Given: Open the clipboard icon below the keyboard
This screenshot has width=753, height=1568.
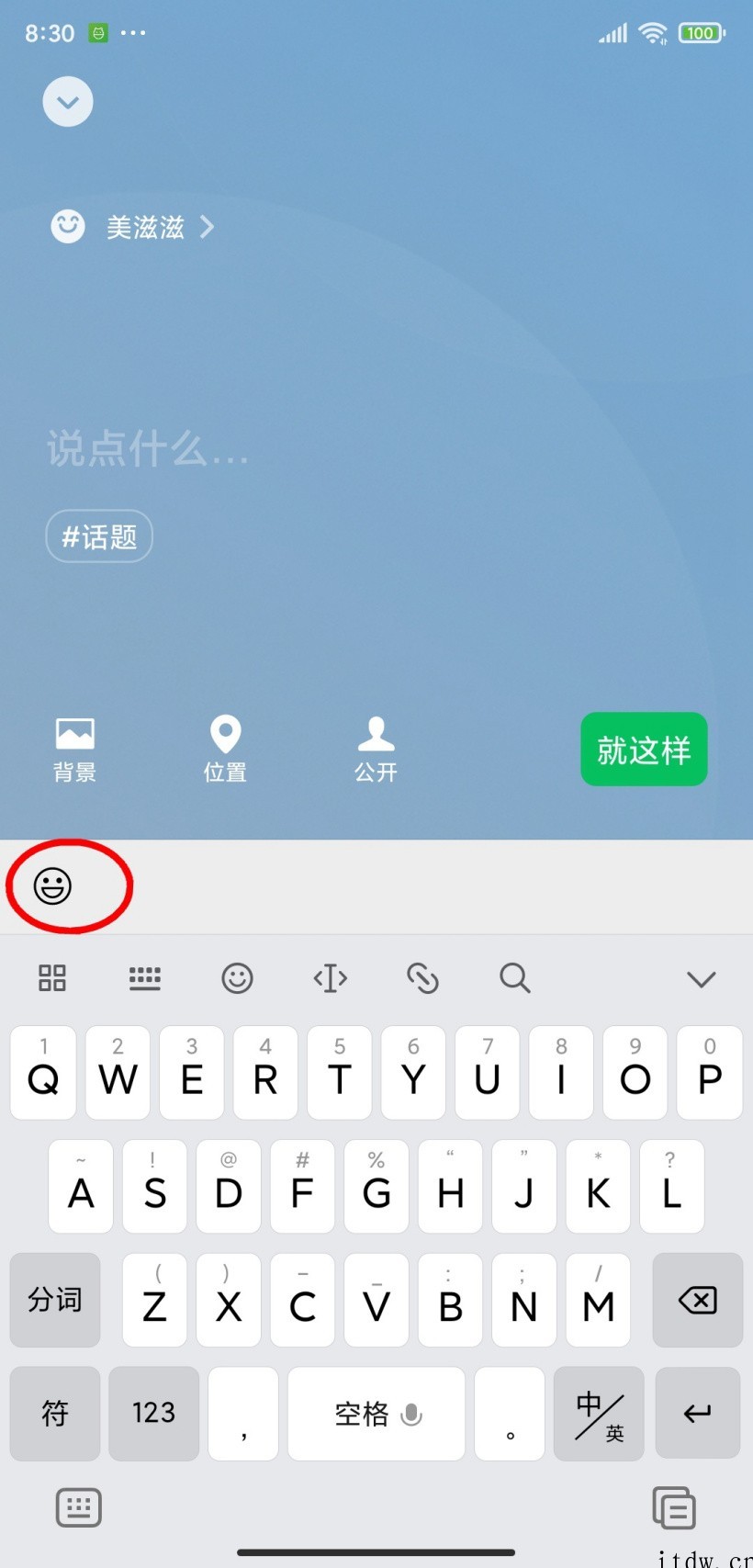Looking at the screenshot, I should (674, 1507).
